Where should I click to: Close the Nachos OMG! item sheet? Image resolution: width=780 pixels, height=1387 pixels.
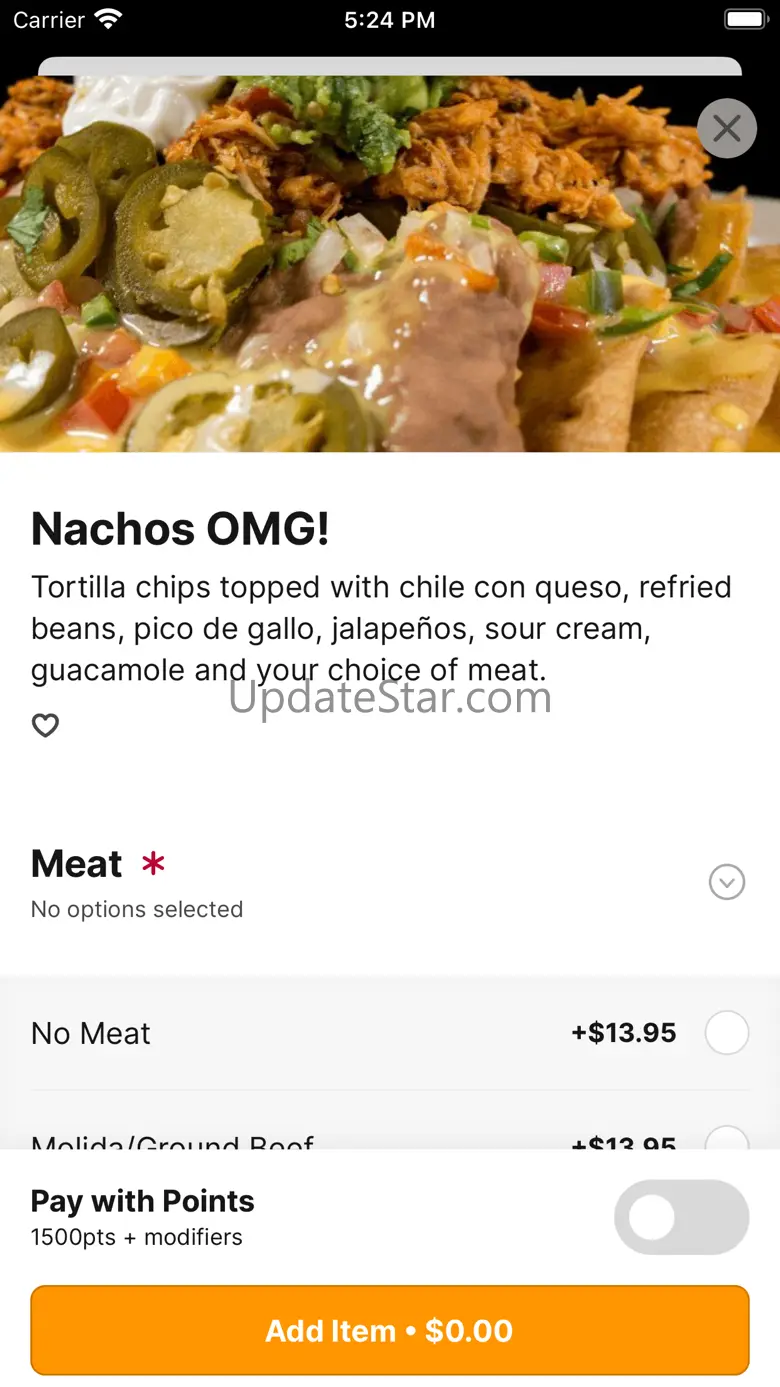click(727, 128)
